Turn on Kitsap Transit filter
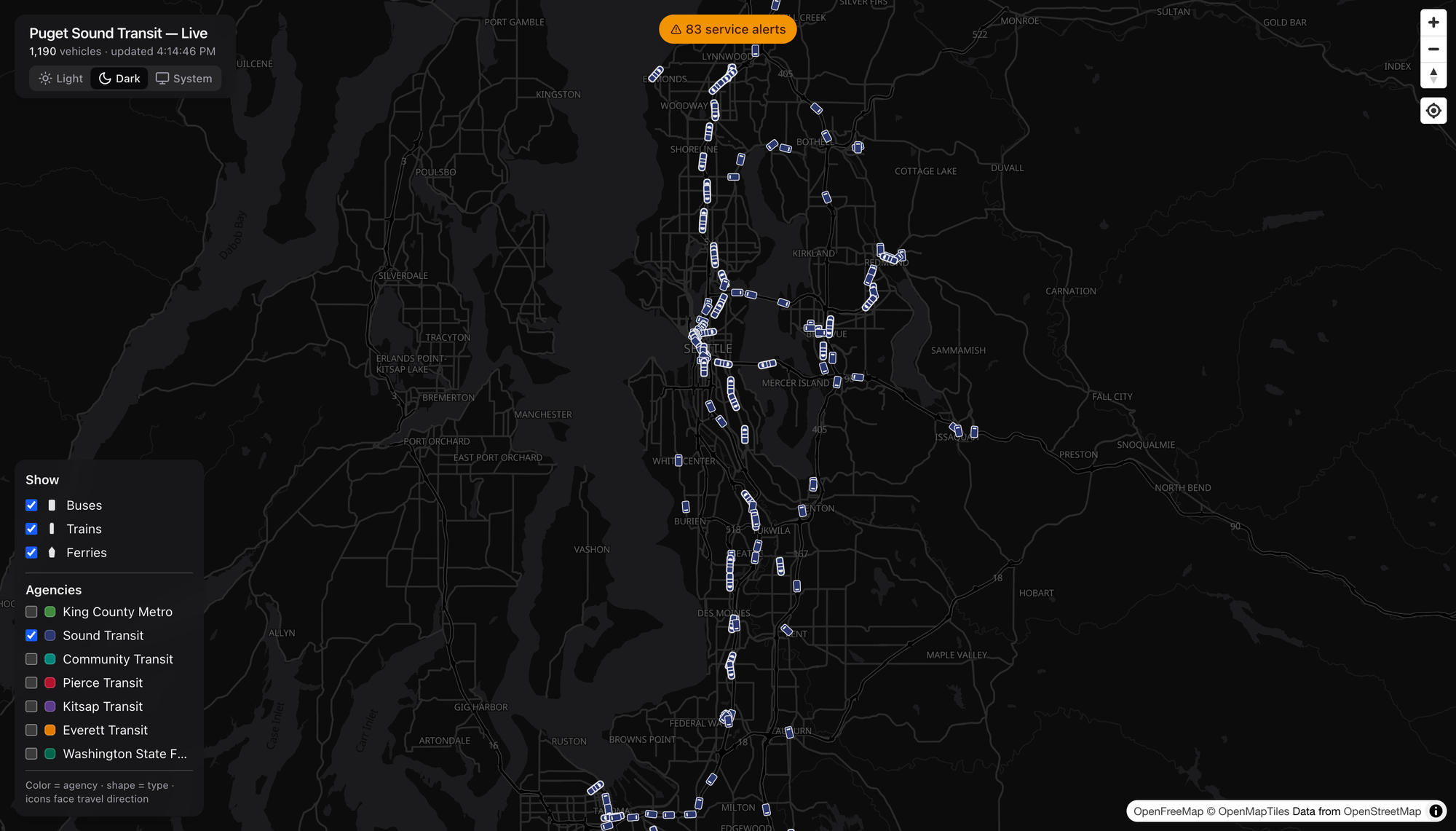Image resolution: width=1456 pixels, height=831 pixels. tap(31, 706)
